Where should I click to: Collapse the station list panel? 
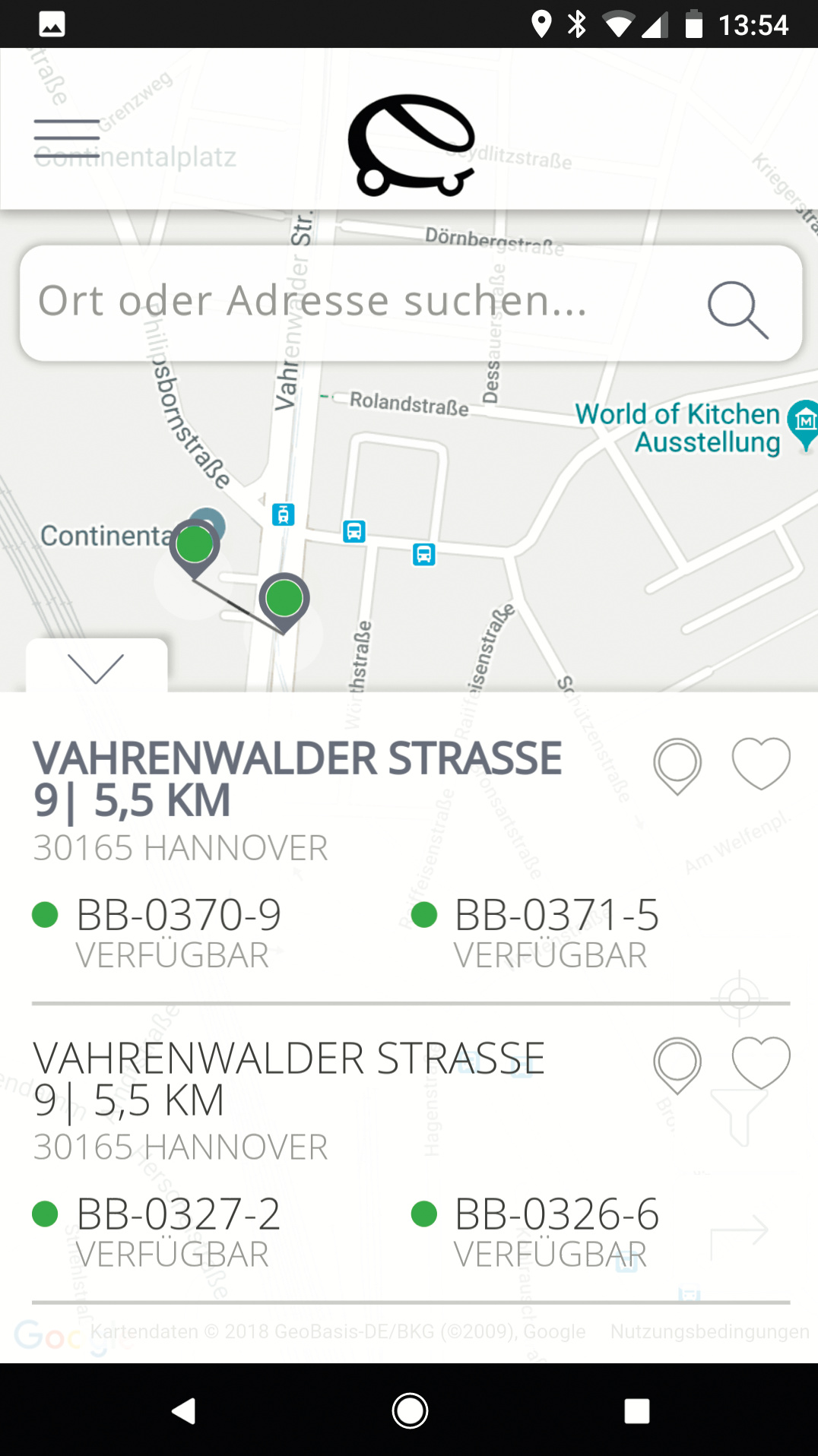click(x=96, y=667)
